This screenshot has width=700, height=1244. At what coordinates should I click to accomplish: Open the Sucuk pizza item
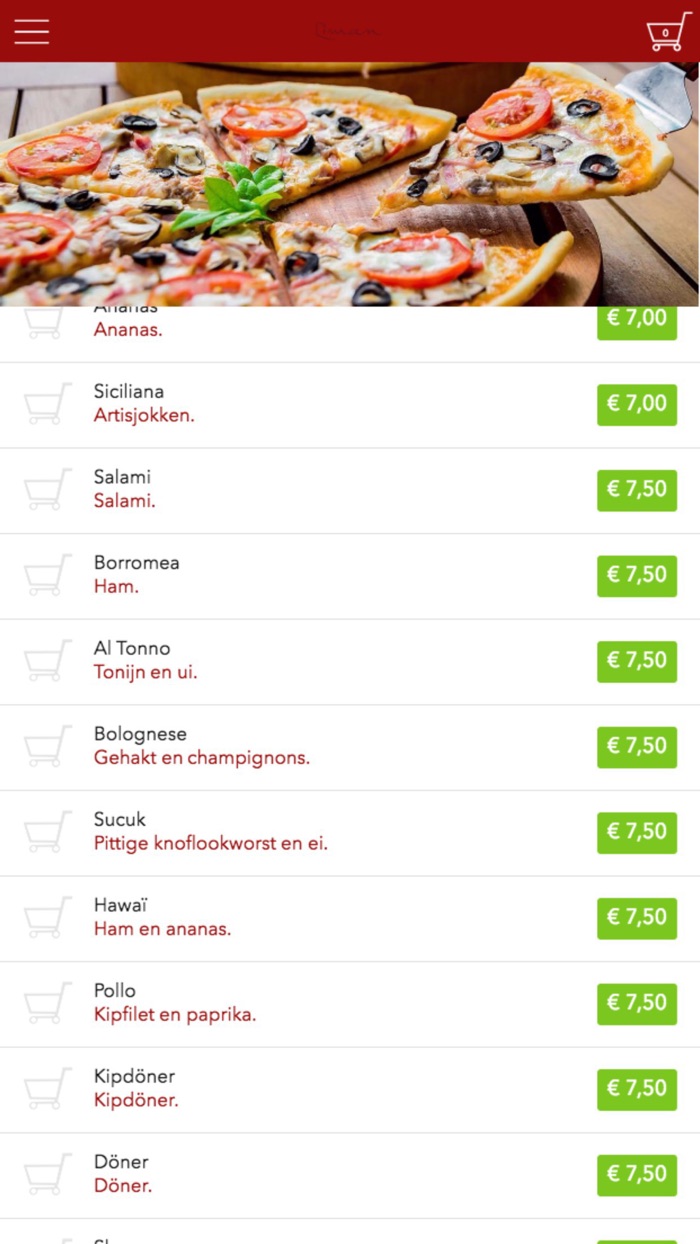pyautogui.click(x=300, y=832)
